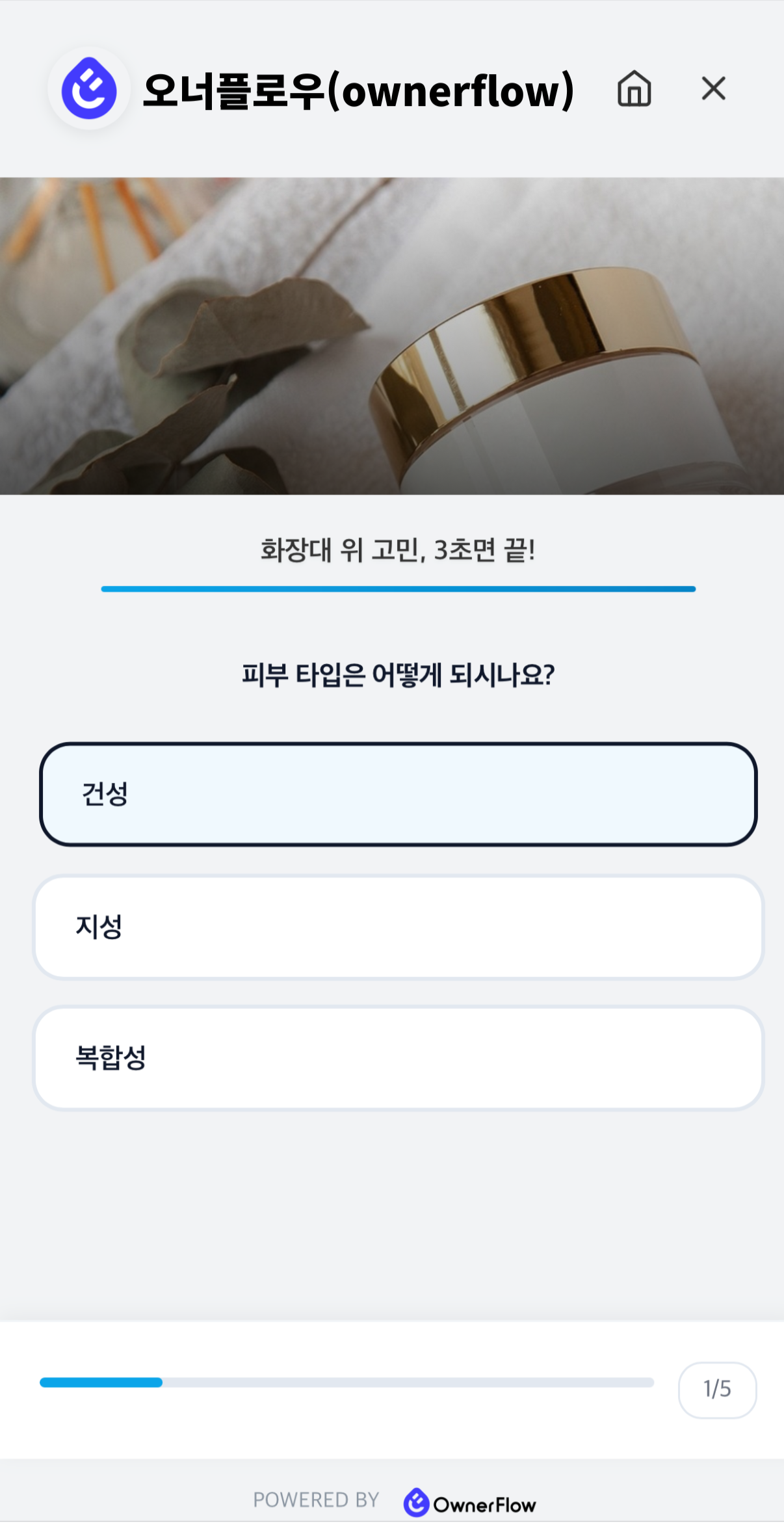Pick the 복합성 skin type answer
Screen dimensions: 784x1523
pyautogui.click(x=398, y=1058)
